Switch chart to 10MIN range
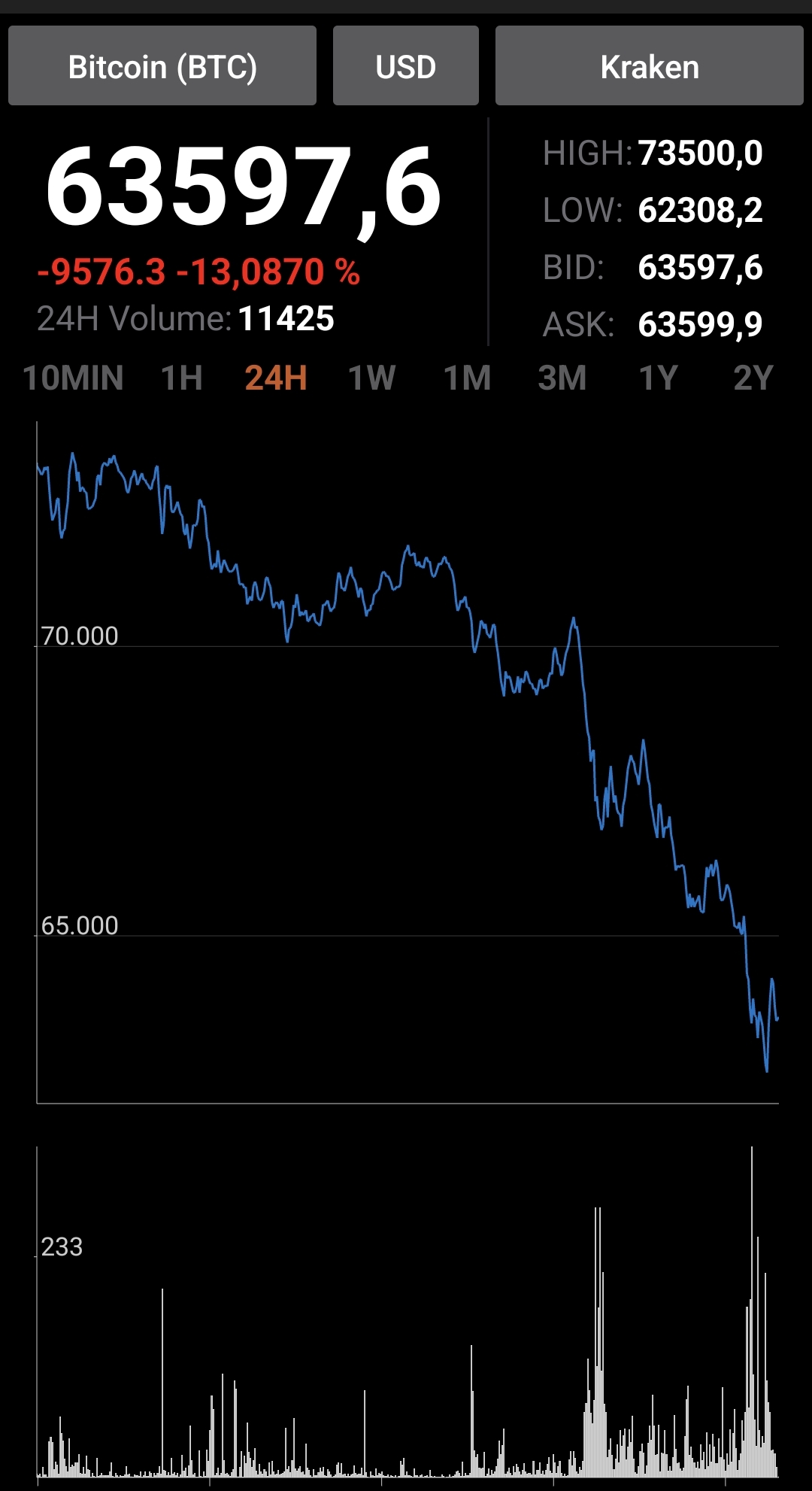The width and height of the screenshot is (812, 1491). coord(73,378)
